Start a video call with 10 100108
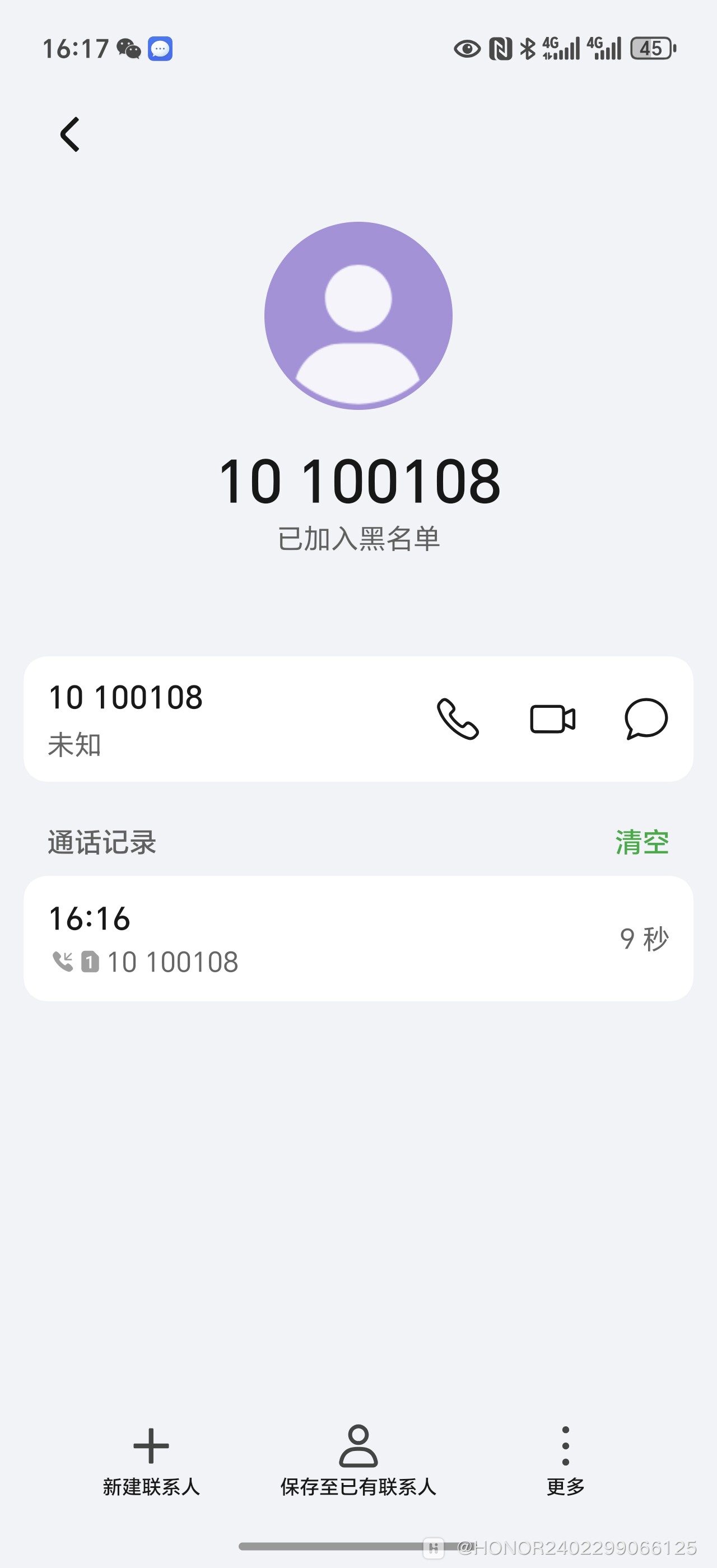 click(553, 720)
